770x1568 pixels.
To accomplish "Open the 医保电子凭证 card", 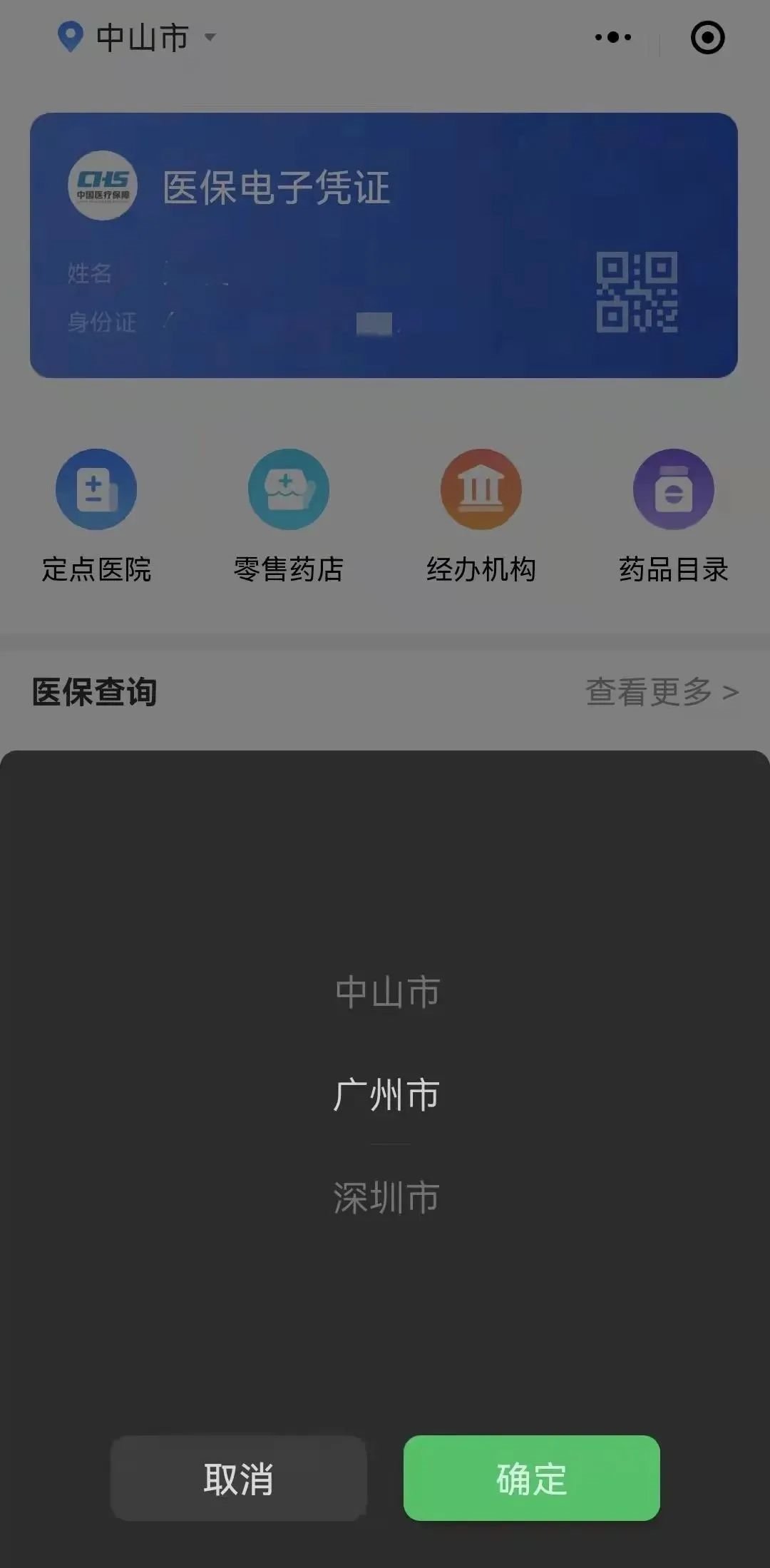I will (x=384, y=245).
